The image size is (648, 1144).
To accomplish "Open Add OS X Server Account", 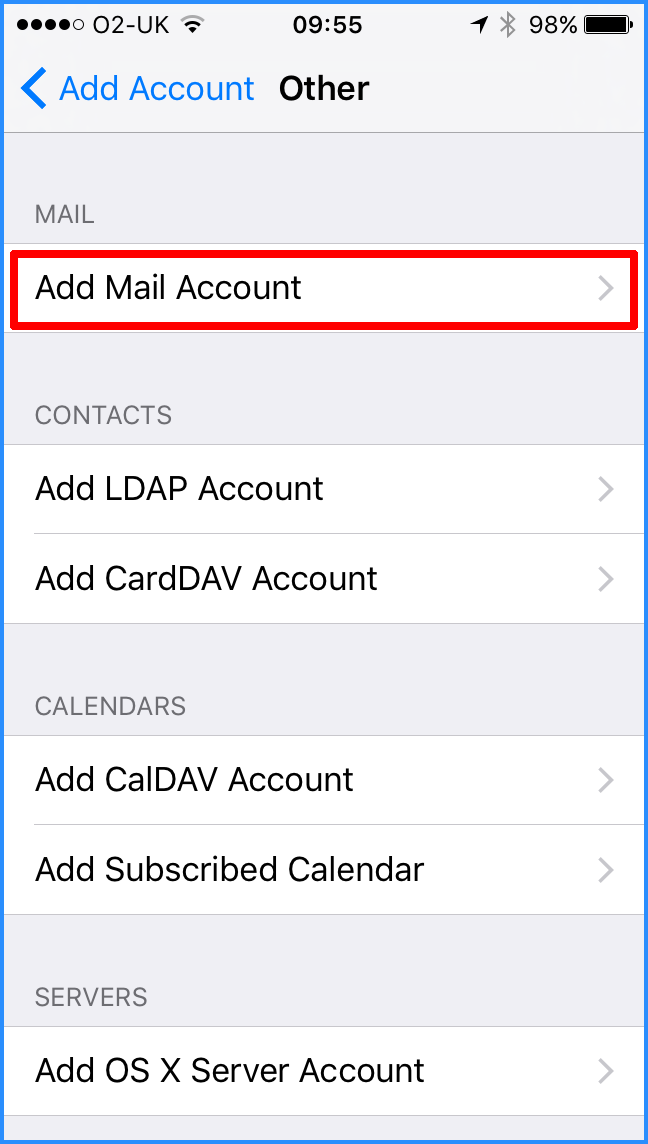I will click(324, 1070).
